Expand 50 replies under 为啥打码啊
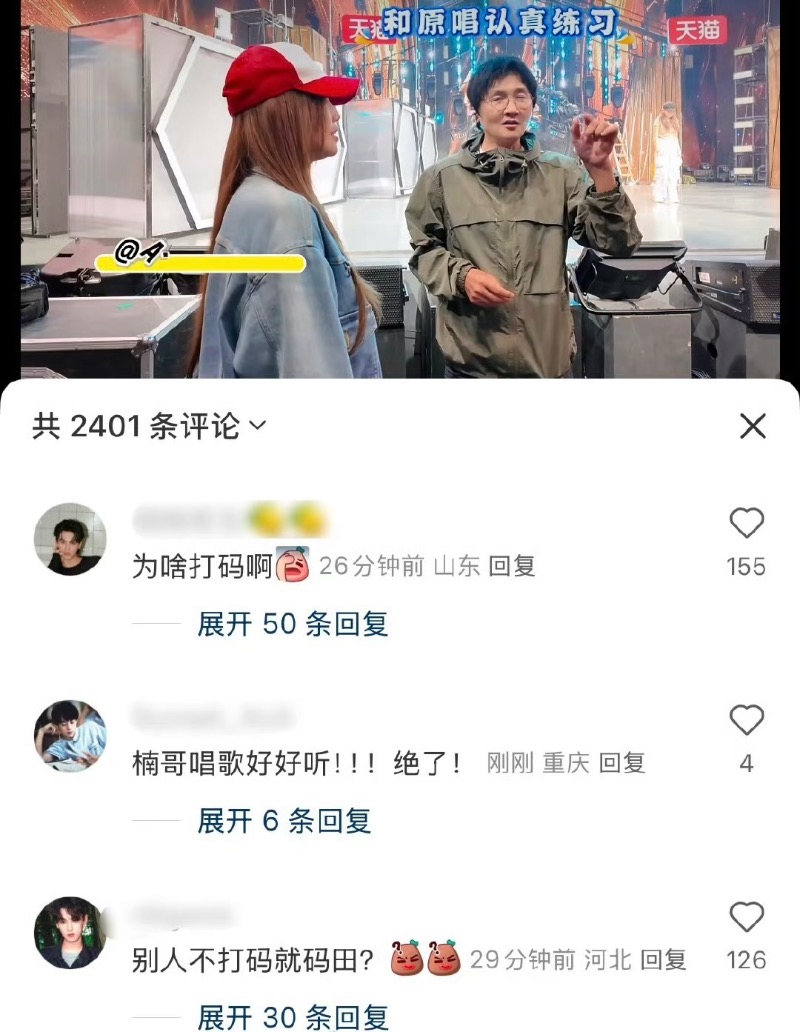This screenshot has height=1032, width=800. tap(292, 624)
